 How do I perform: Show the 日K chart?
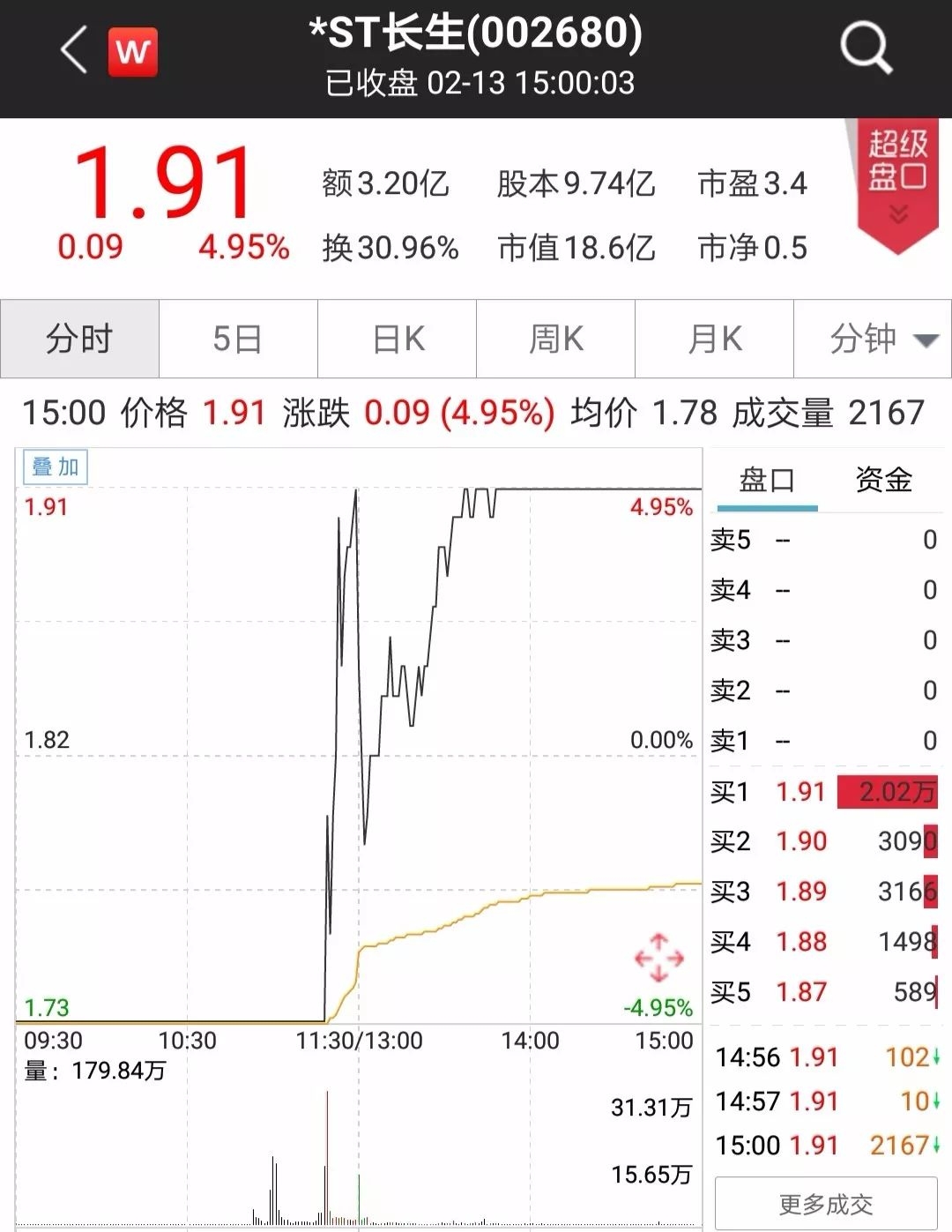pos(398,339)
